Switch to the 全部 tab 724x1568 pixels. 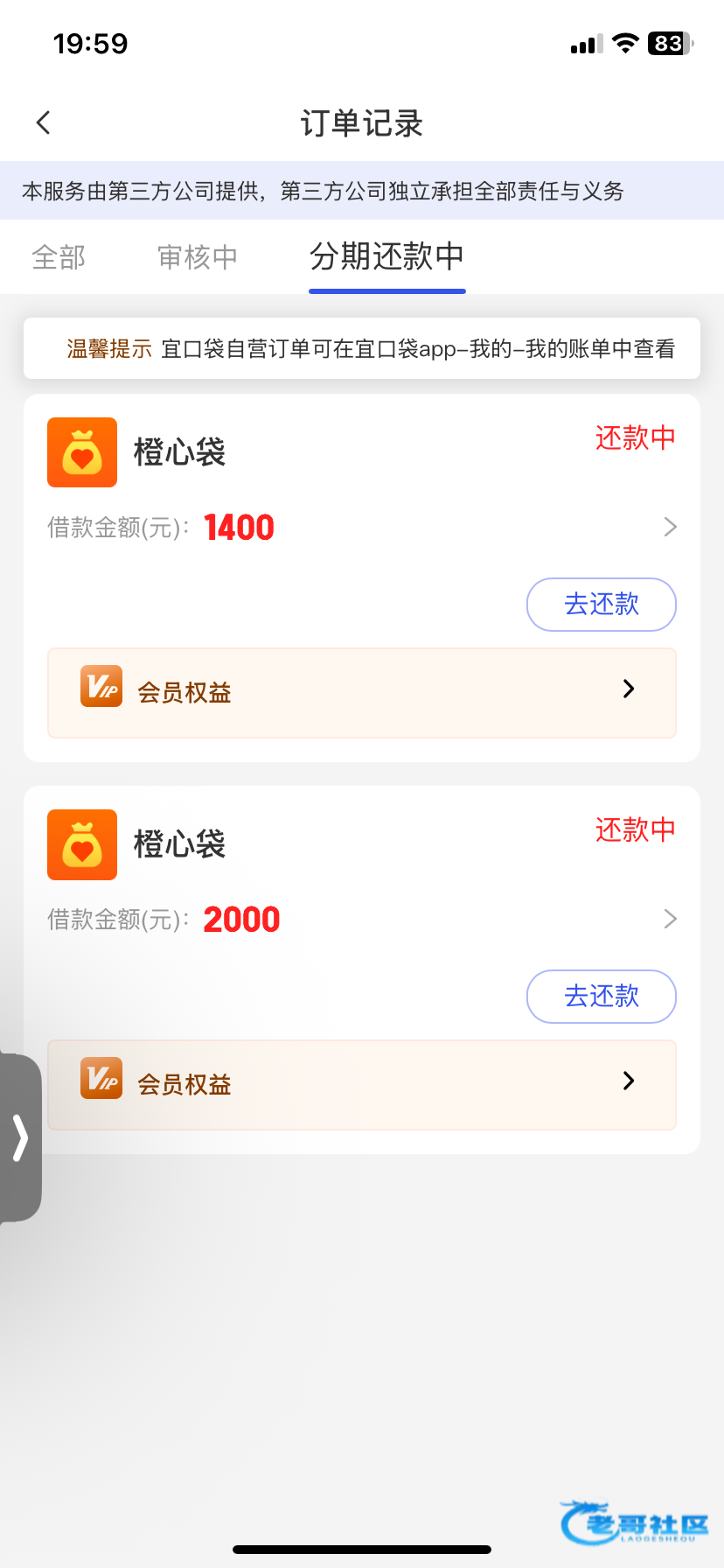tap(59, 257)
